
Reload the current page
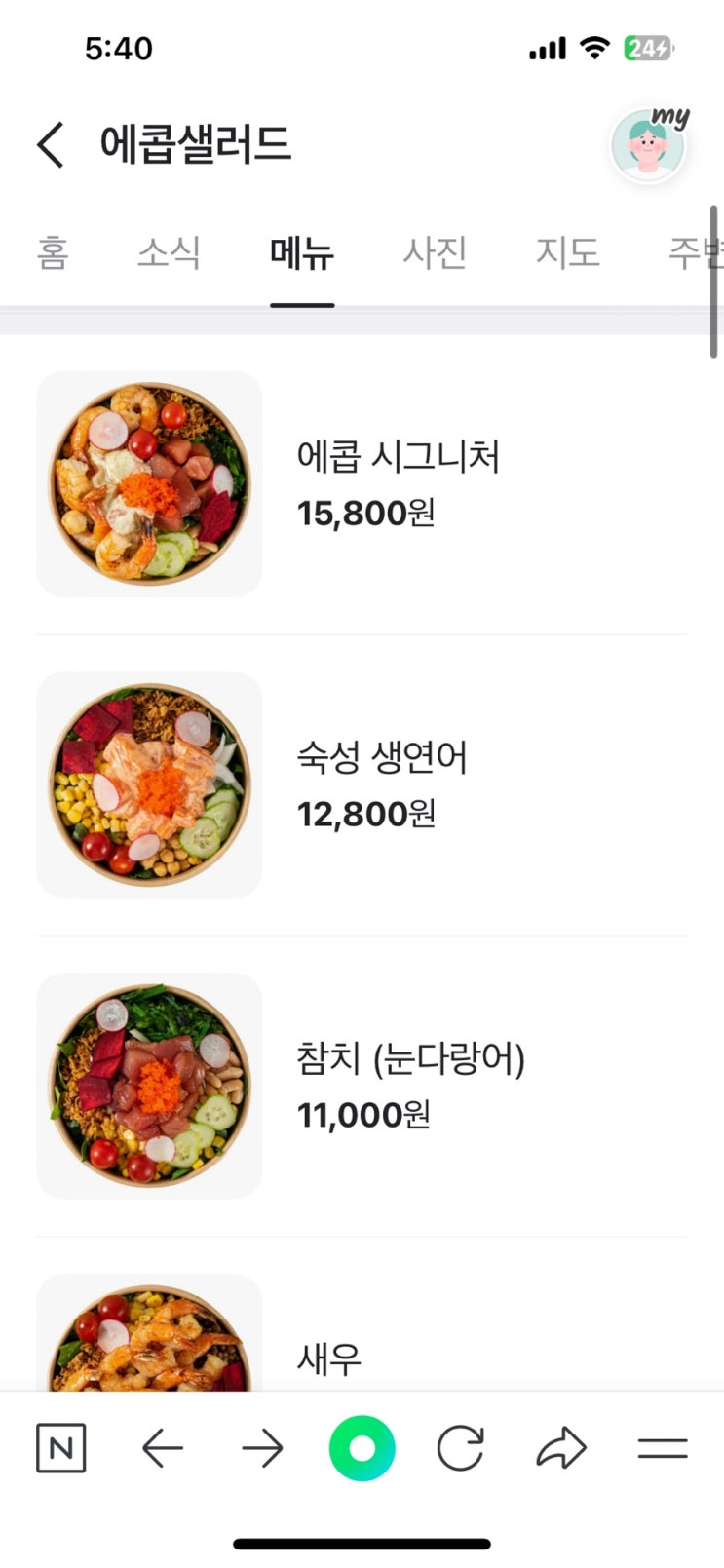461,1448
